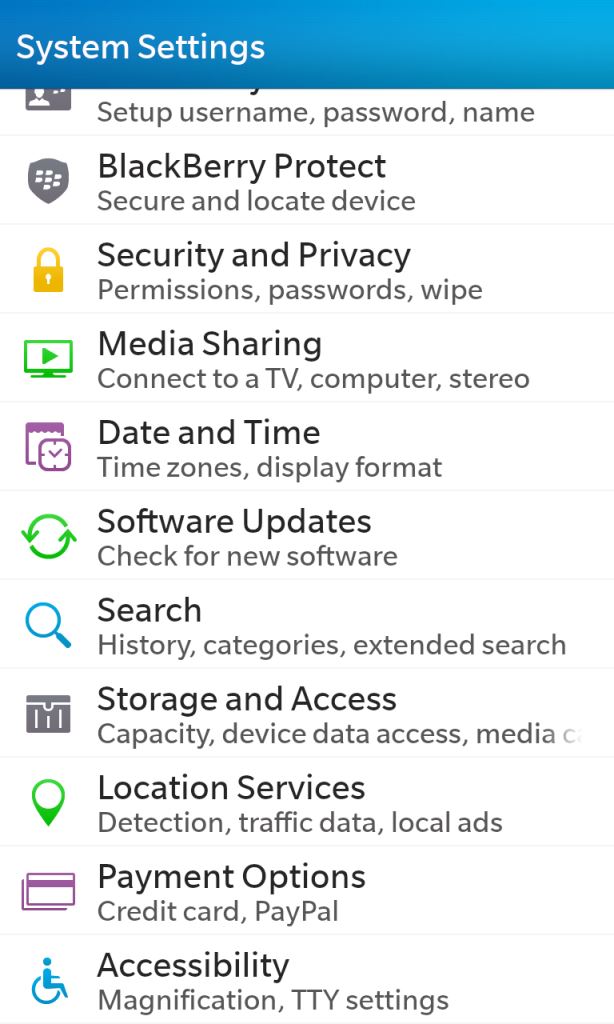
Task: Open BlackBerry Protect settings
Action: [x=307, y=180]
